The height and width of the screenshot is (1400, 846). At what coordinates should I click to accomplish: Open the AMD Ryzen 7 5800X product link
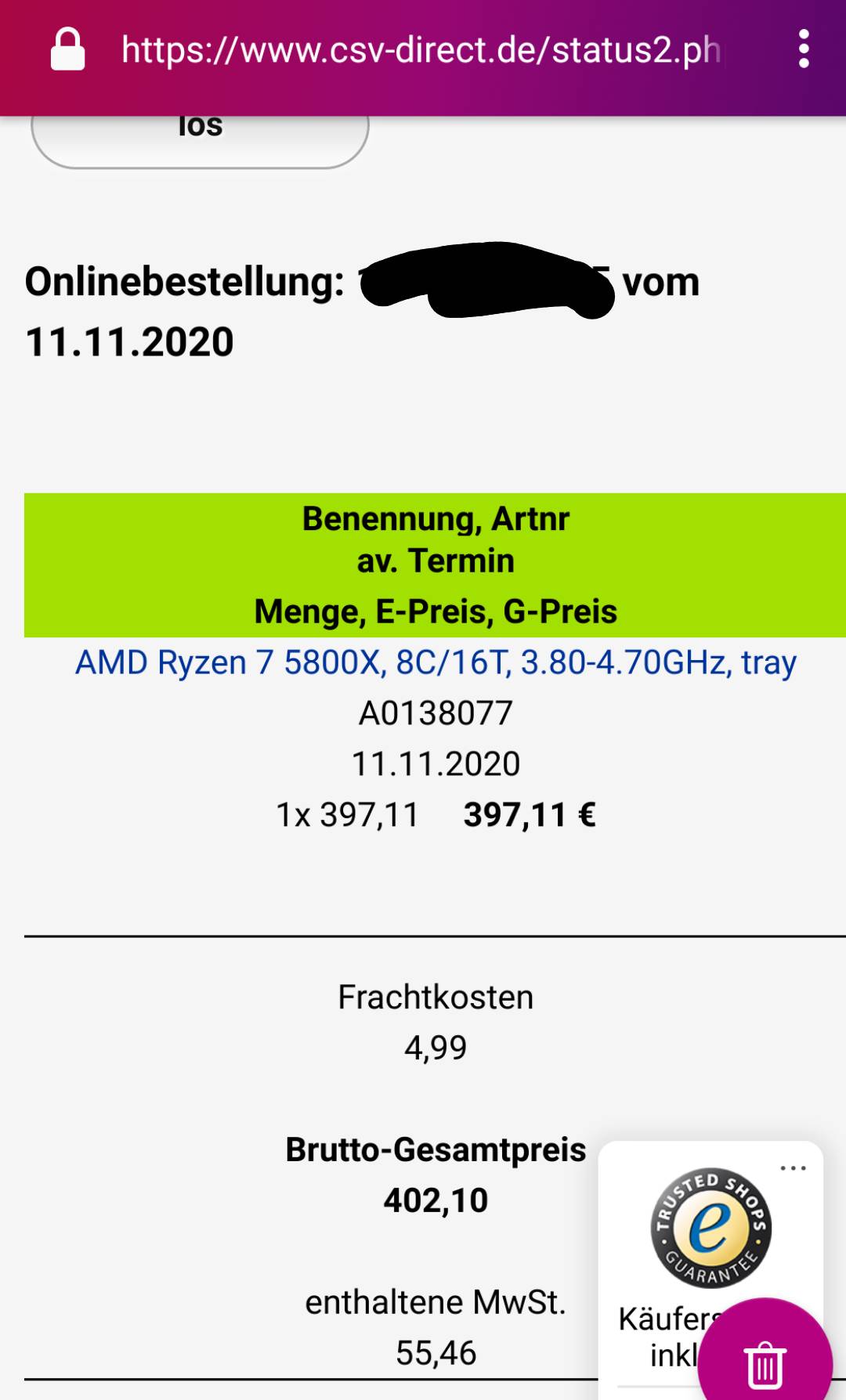tap(436, 662)
